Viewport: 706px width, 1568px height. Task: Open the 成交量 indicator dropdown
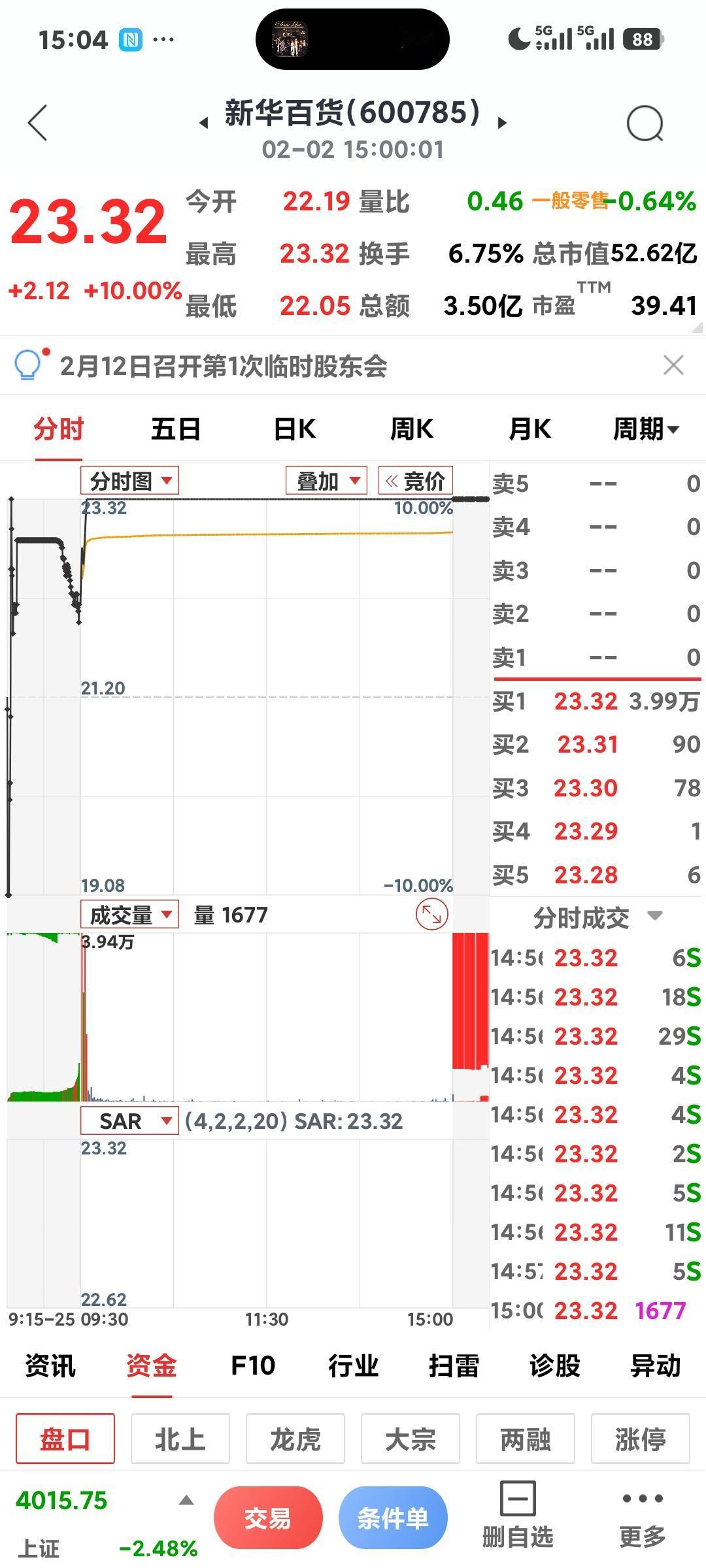[x=129, y=915]
